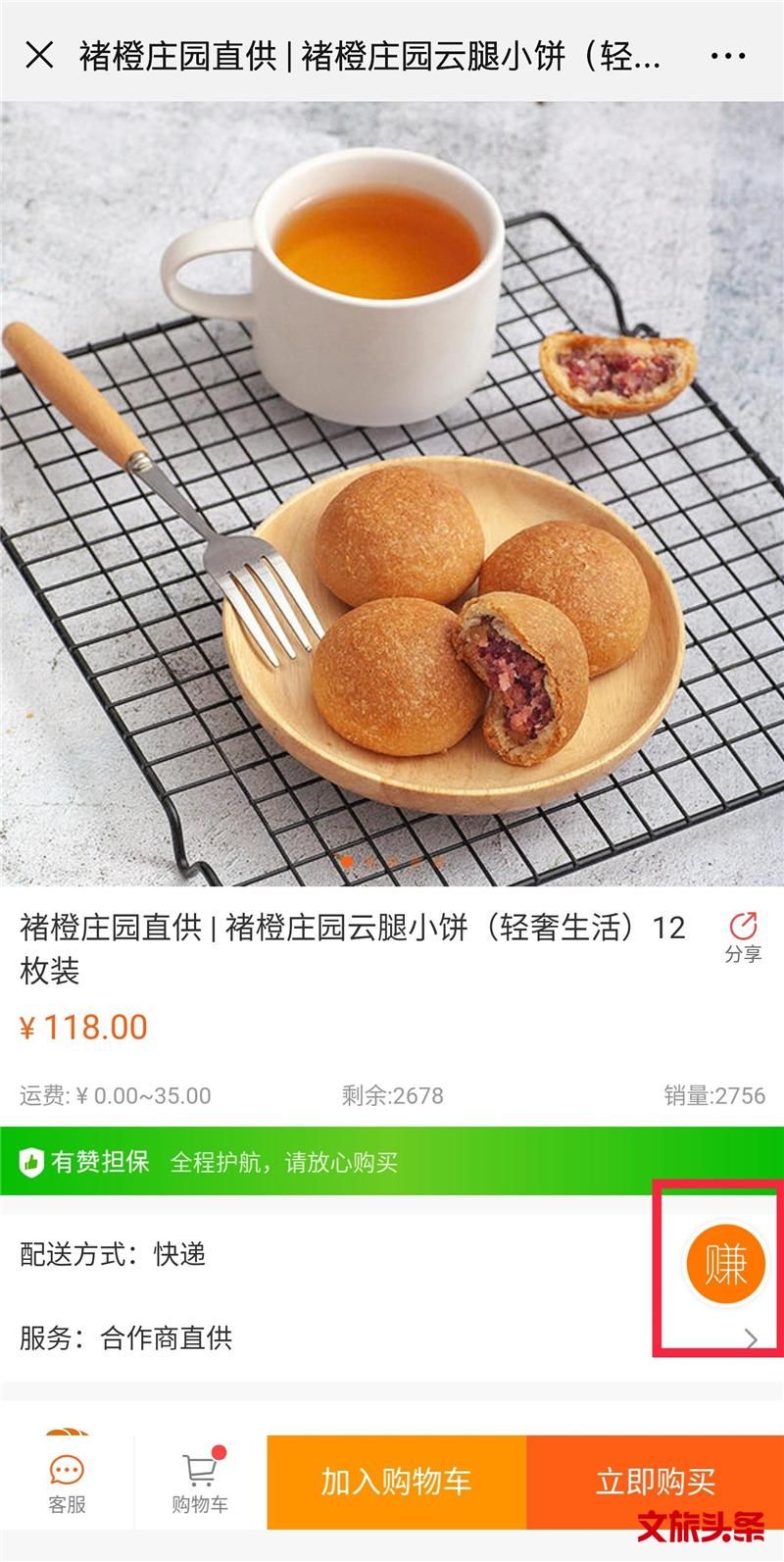
Task: Close the product page with X
Action: 39,56
